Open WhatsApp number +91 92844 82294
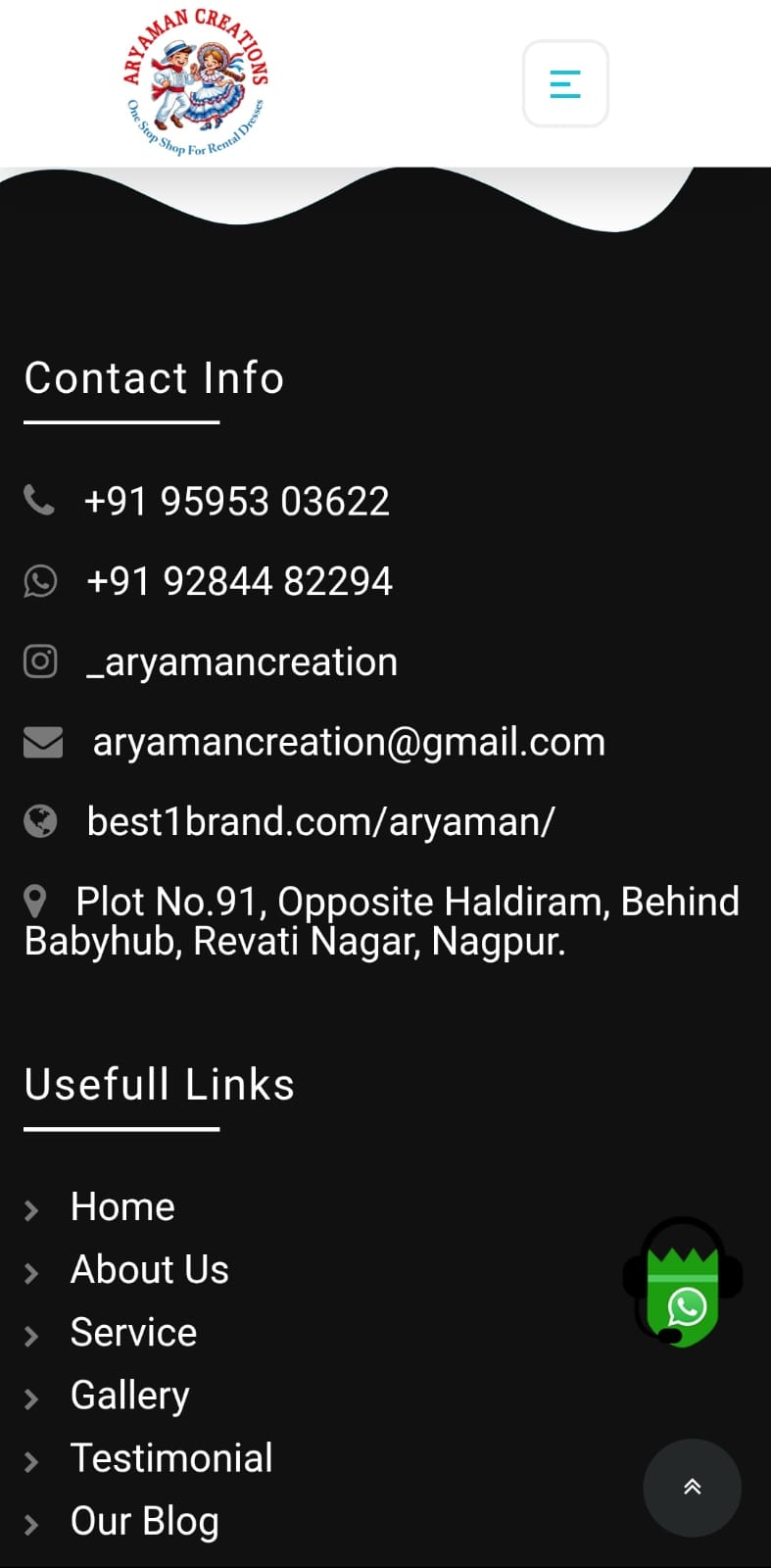Viewport: 771px width, 1568px height. (x=239, y=581)
